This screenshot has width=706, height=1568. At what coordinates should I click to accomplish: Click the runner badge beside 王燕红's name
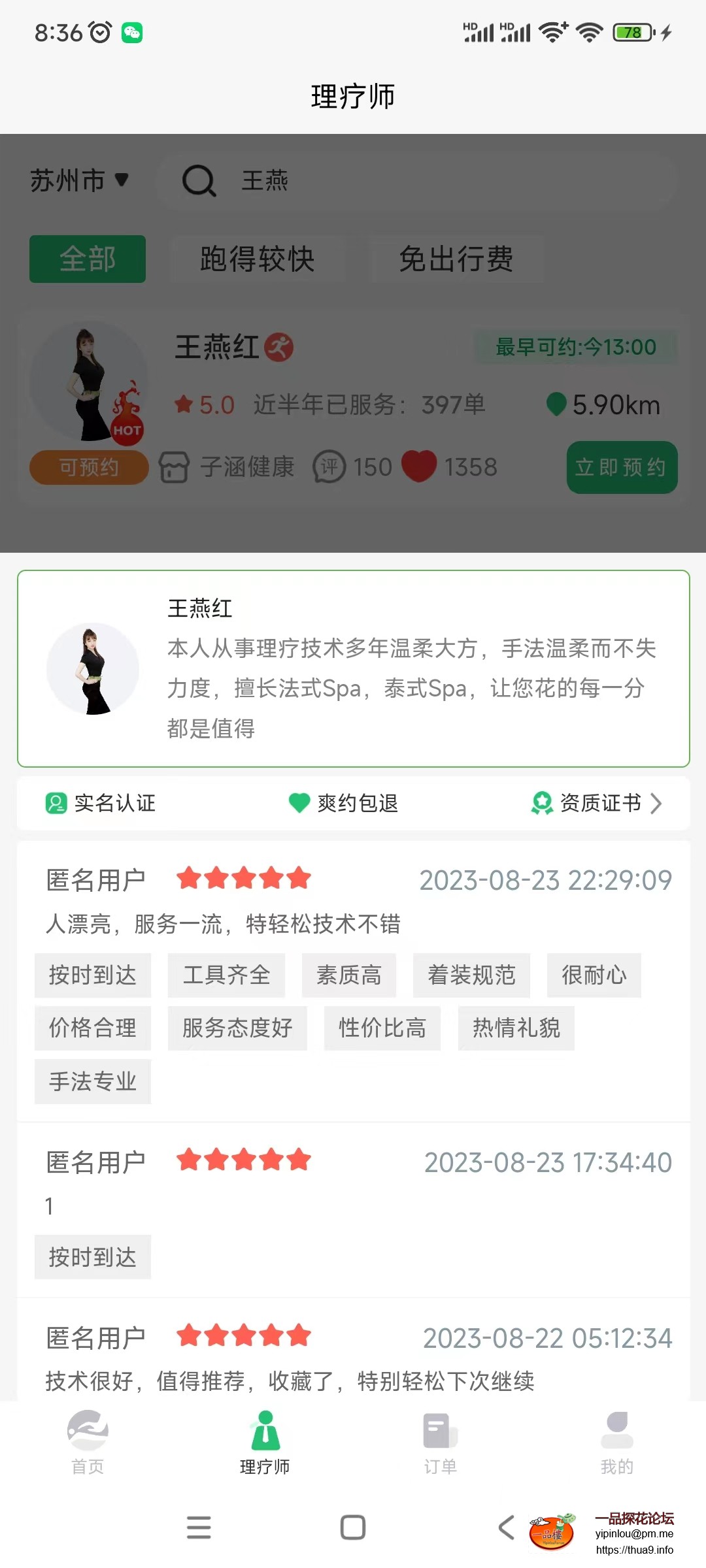coord(280,348)
